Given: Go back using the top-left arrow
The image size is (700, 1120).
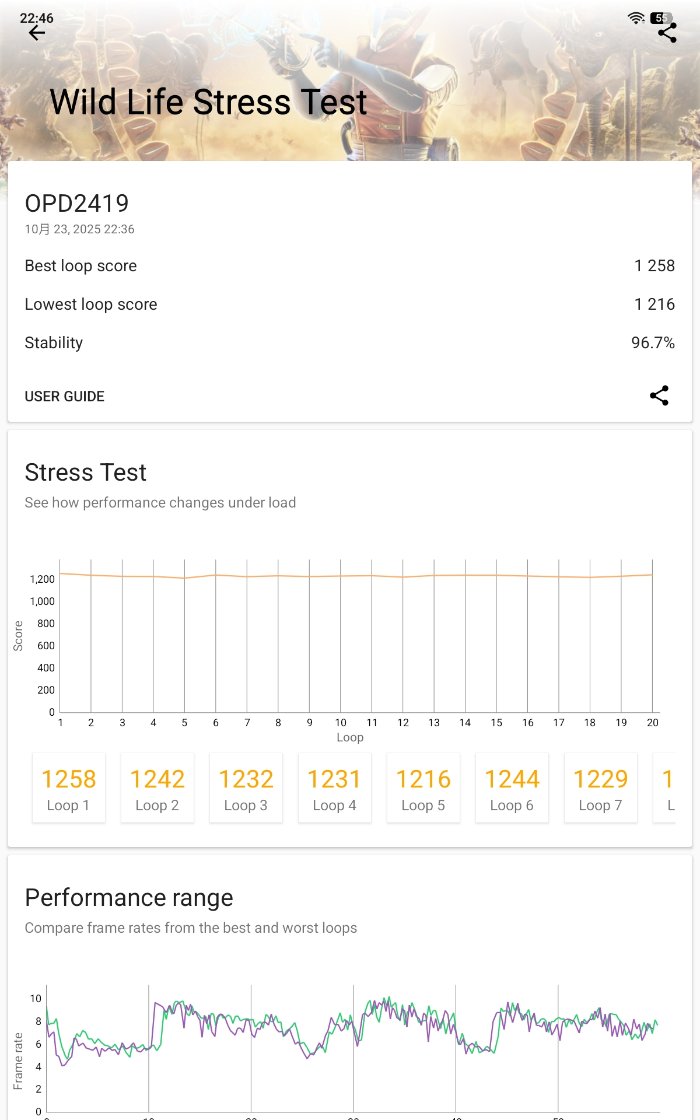Looking at the screenshot, I should click(x=37, y=33).
